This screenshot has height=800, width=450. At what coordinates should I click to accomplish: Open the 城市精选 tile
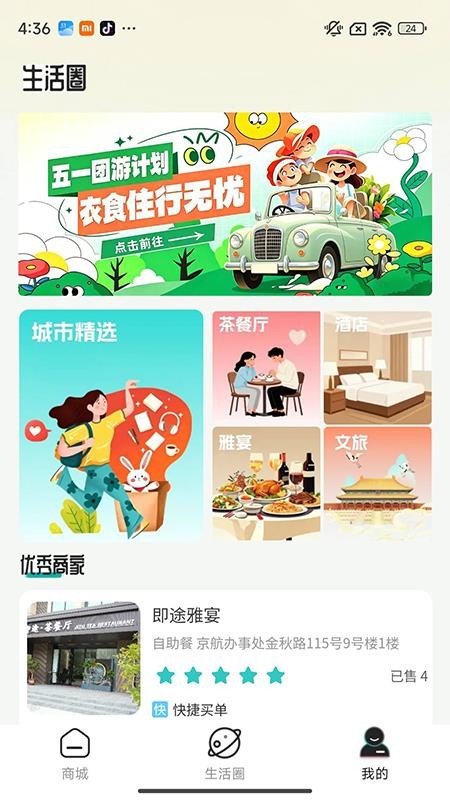pos(111,425)
